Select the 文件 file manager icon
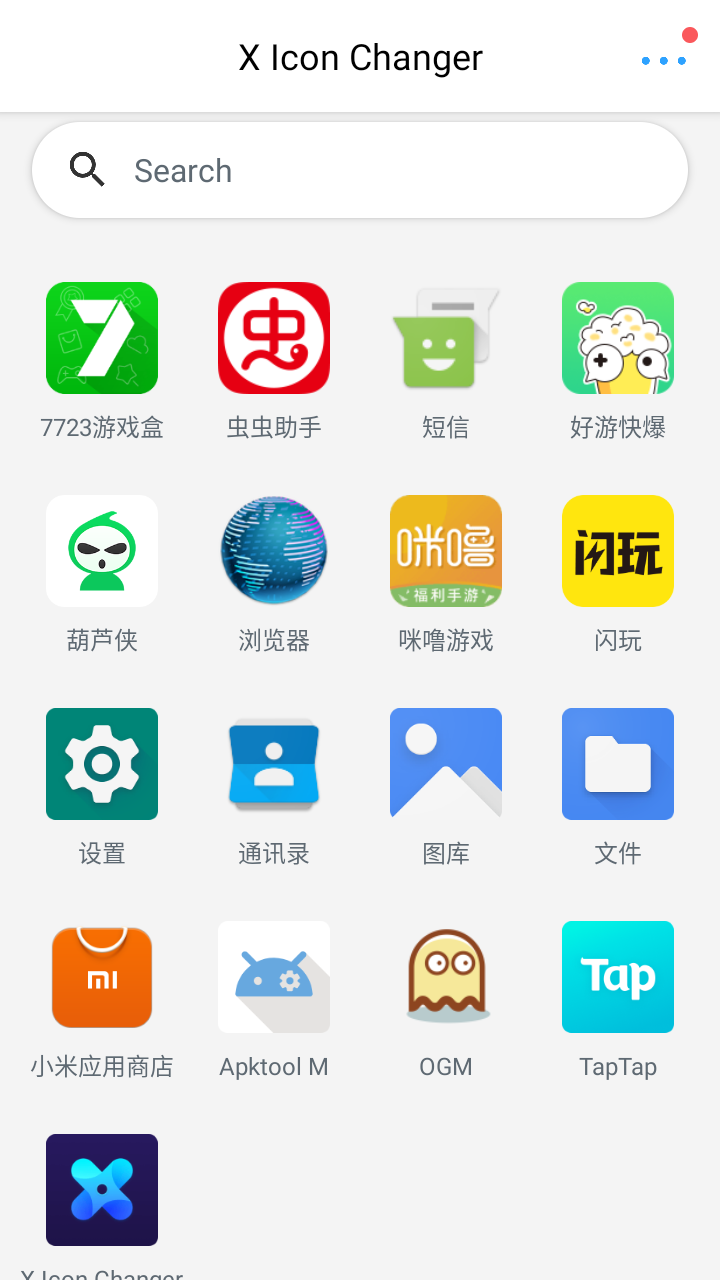 (x=617, y=764)
